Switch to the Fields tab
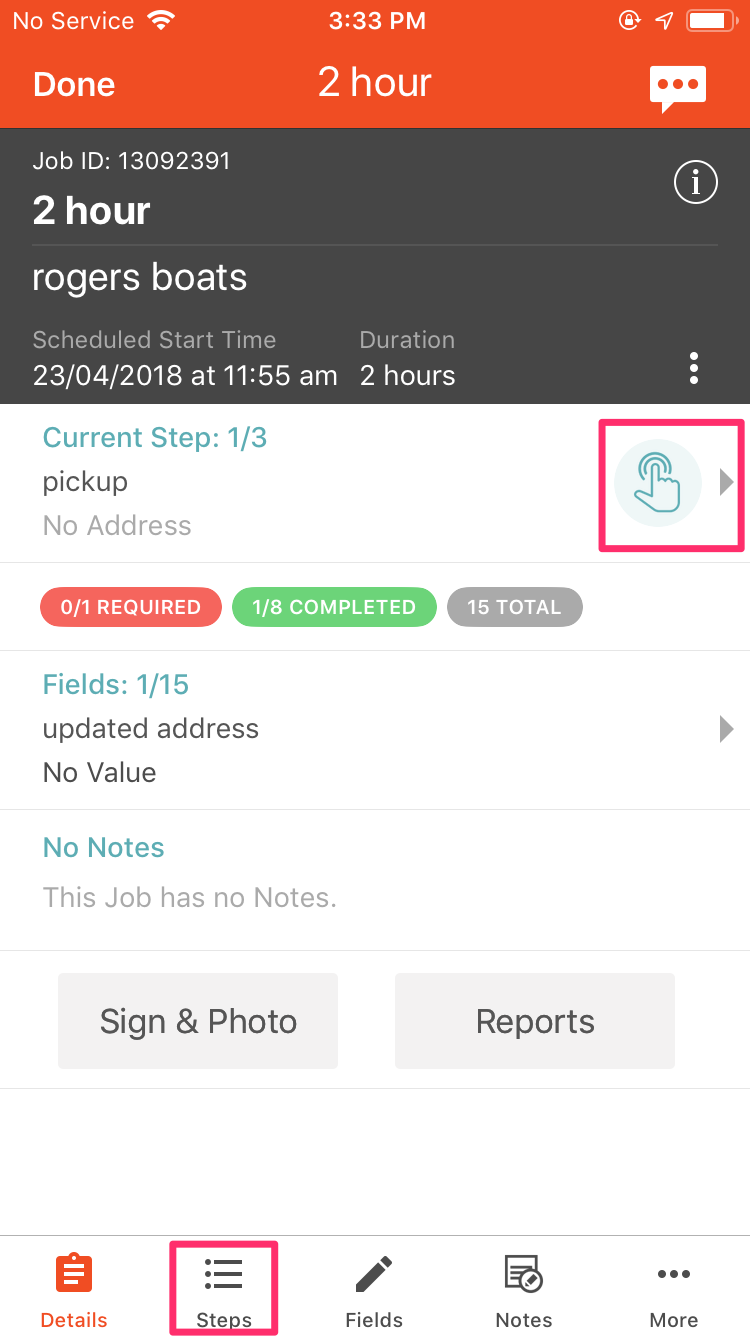The width and height of the screenshot is (750, 1336). [374, 1290]
